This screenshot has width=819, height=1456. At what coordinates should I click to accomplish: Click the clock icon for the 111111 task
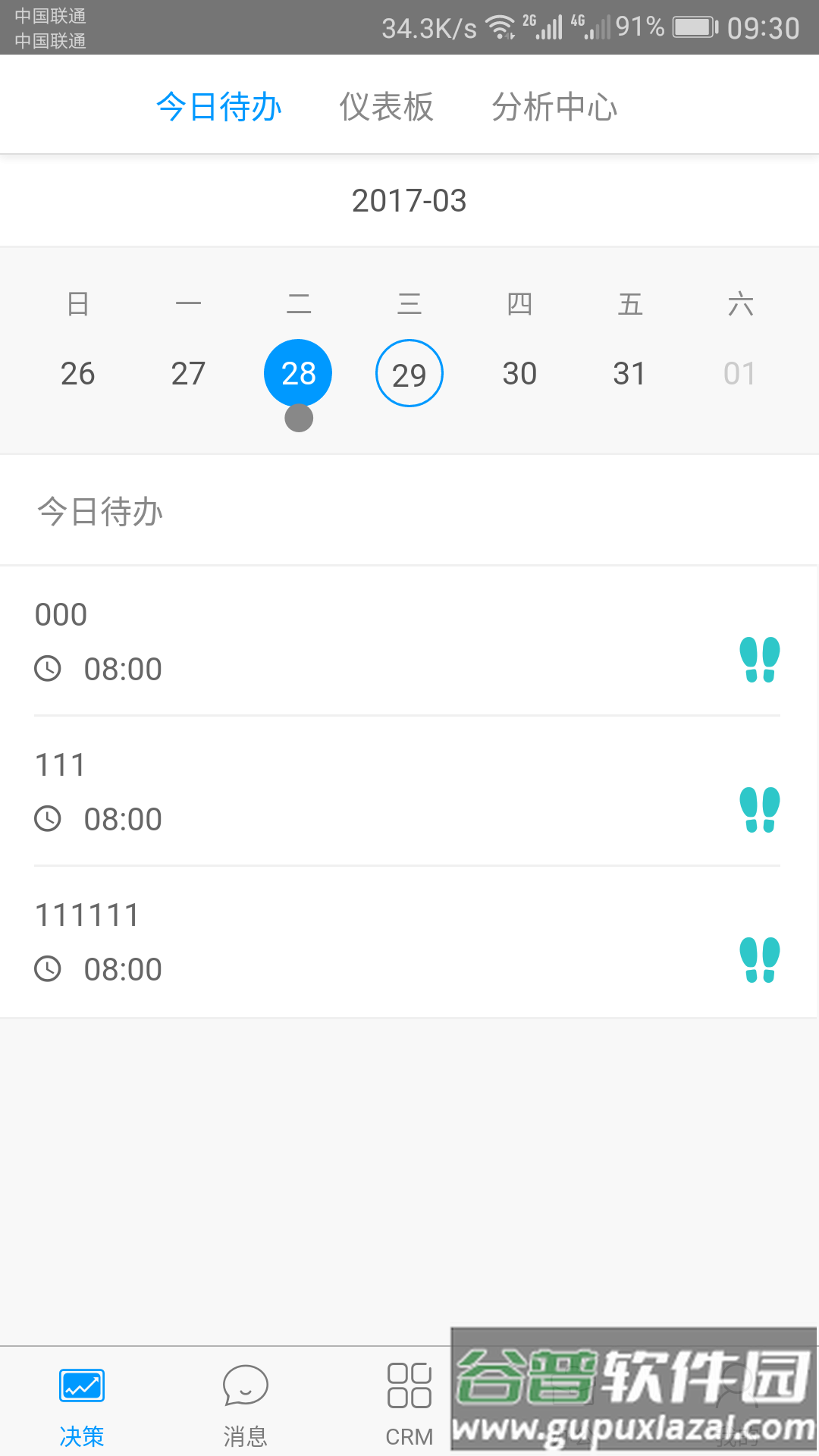point(49,968)
